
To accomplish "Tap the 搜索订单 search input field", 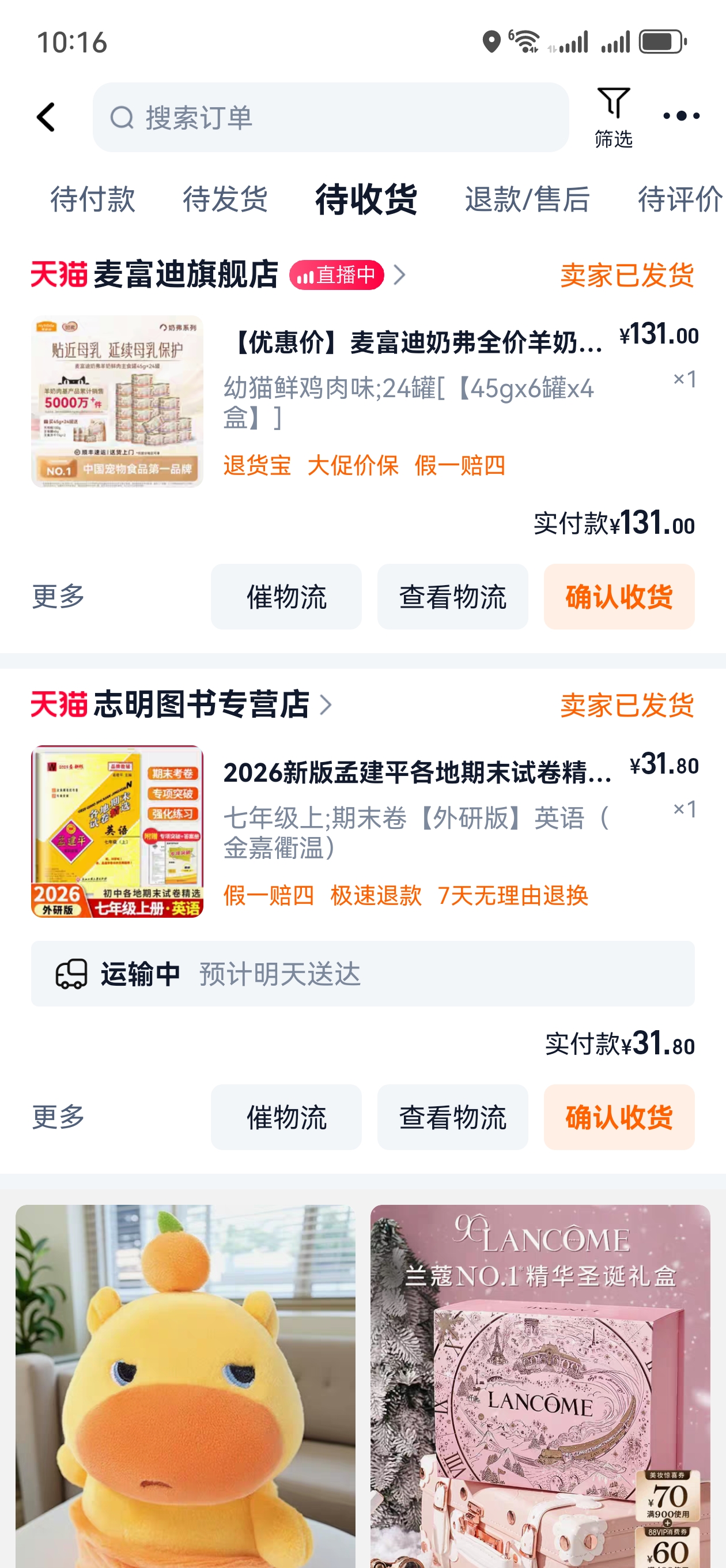I will click(x=331, y=117).
